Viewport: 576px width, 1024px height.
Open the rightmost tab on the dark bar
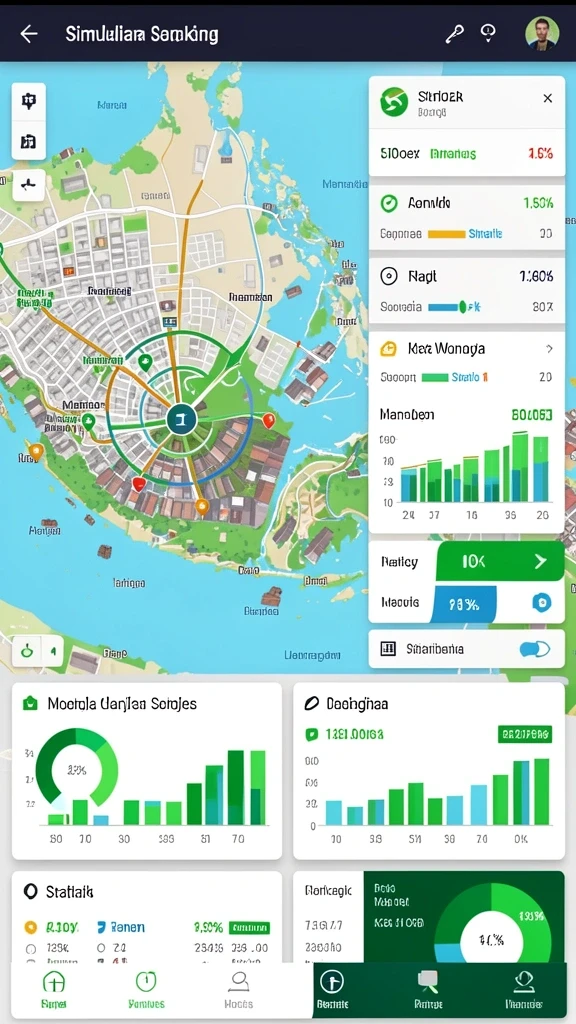coord(524,990)
